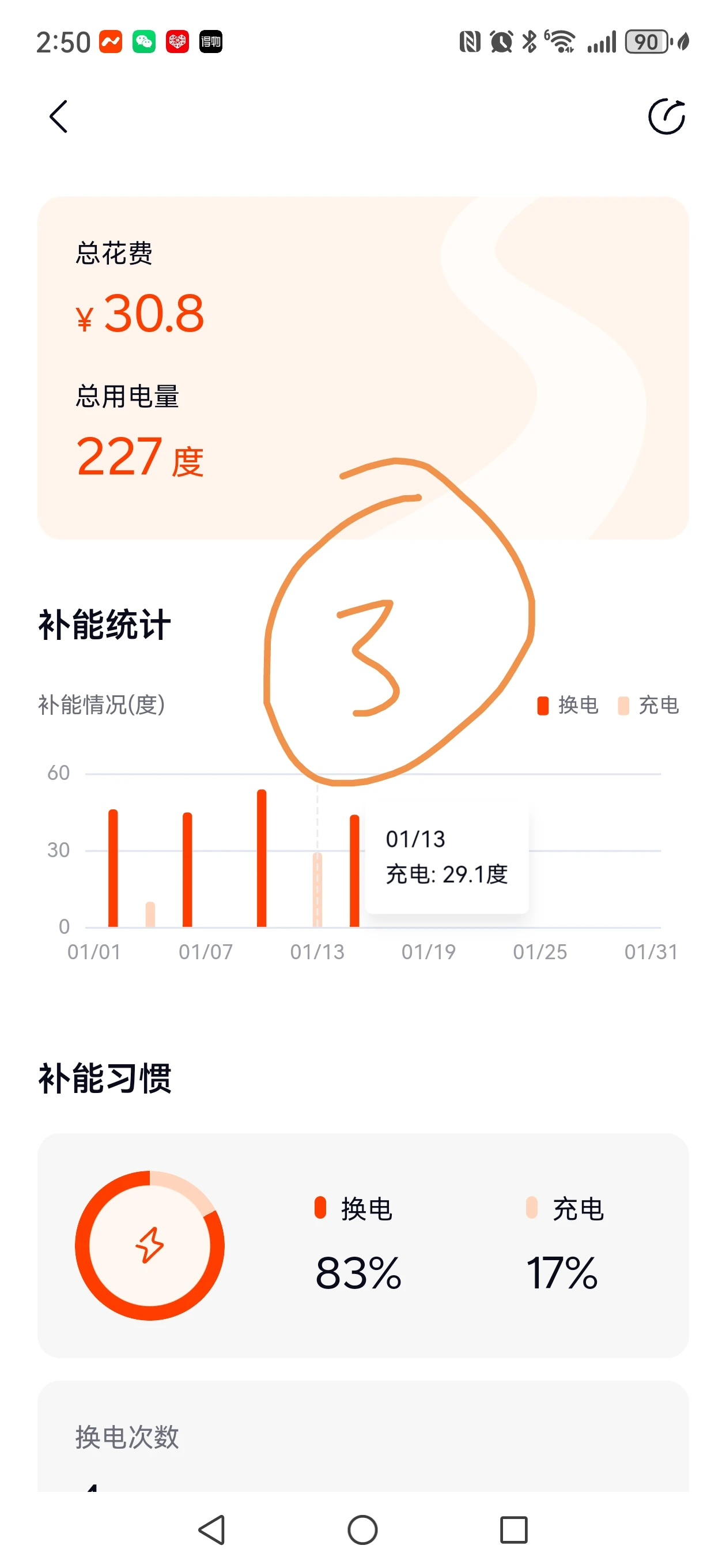The height and width of the screenshot is (1568, 726).
Task: Select the highlighted 01/13 charging bar
Action: 317,889
